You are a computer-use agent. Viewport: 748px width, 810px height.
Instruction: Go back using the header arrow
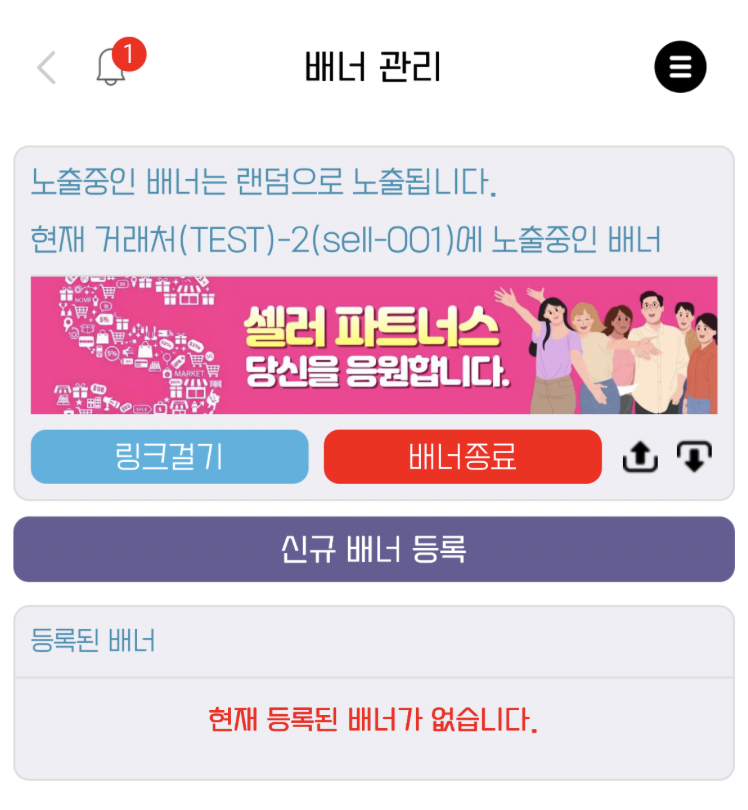[46, 68]
